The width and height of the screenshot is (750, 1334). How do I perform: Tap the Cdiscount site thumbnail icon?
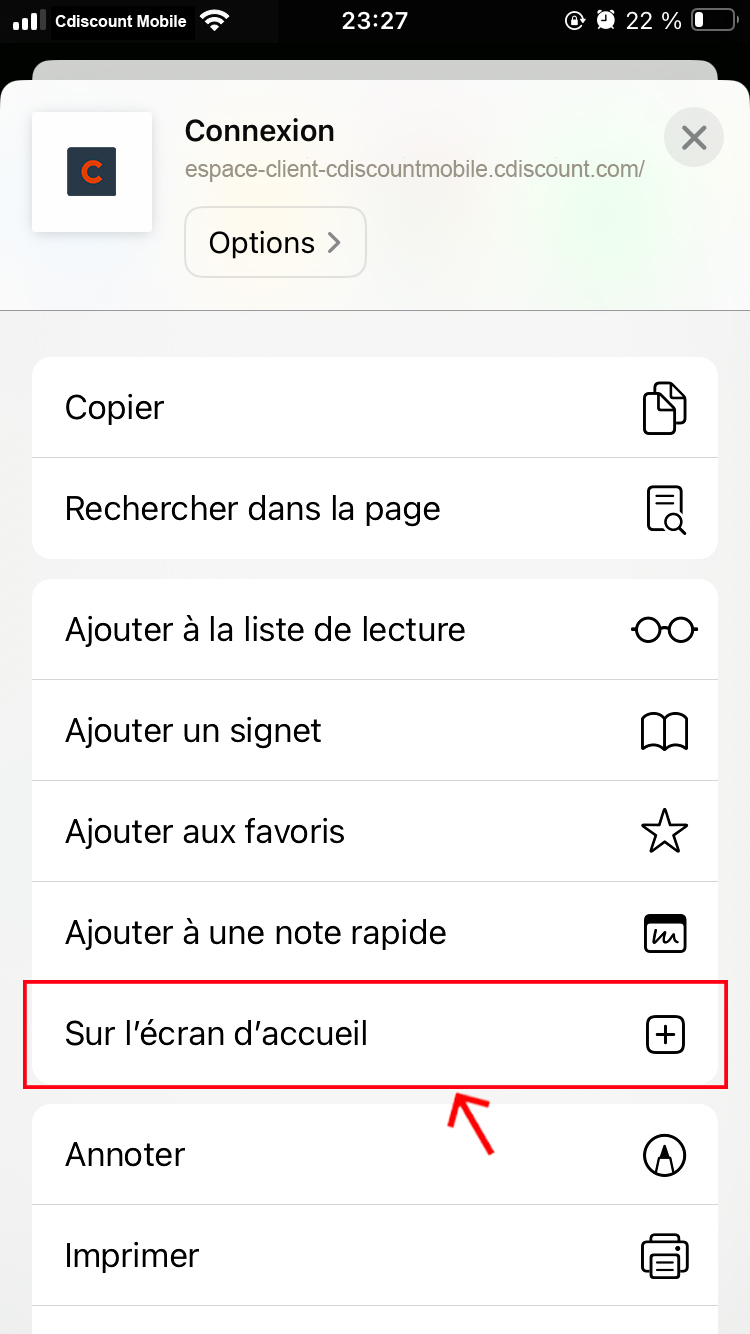[x=92, y=172]
